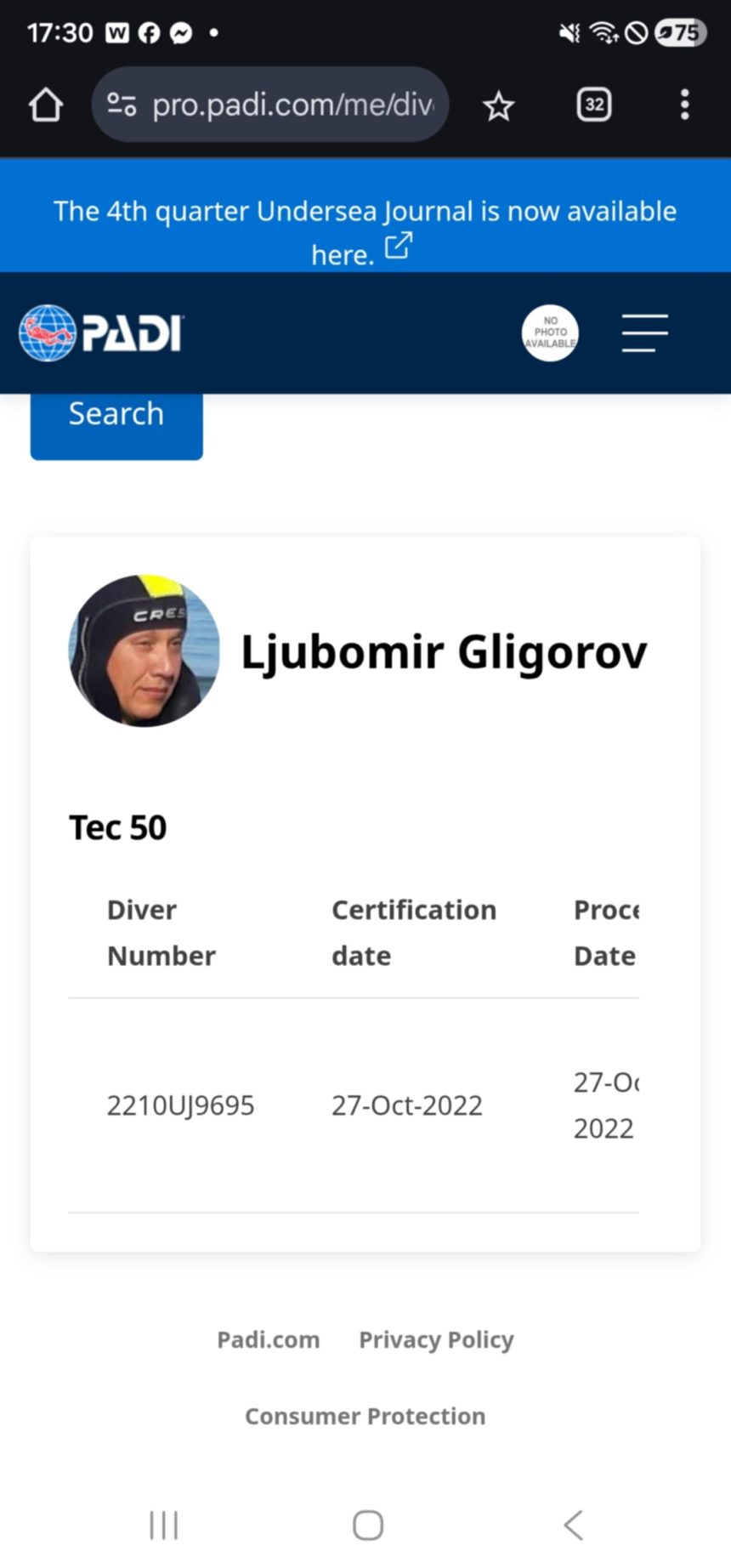
Task: Go back with system back button
Action: (574, 1525)
